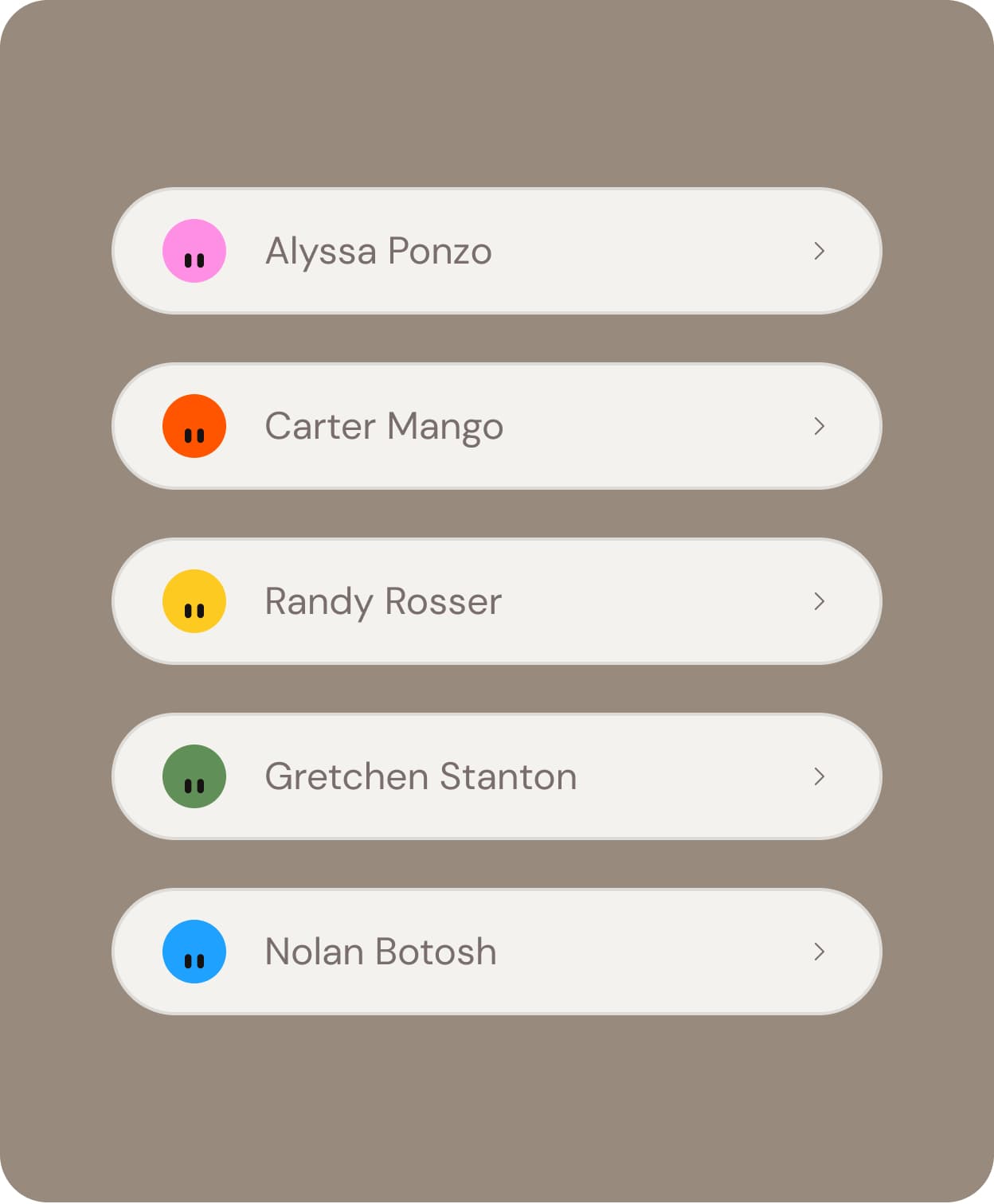The height and width of the screenshot is (1204, 994).
Task: Click Randy Rosser's yellow avatar icon
Action: pyautogui.click(x=194, y=601)
